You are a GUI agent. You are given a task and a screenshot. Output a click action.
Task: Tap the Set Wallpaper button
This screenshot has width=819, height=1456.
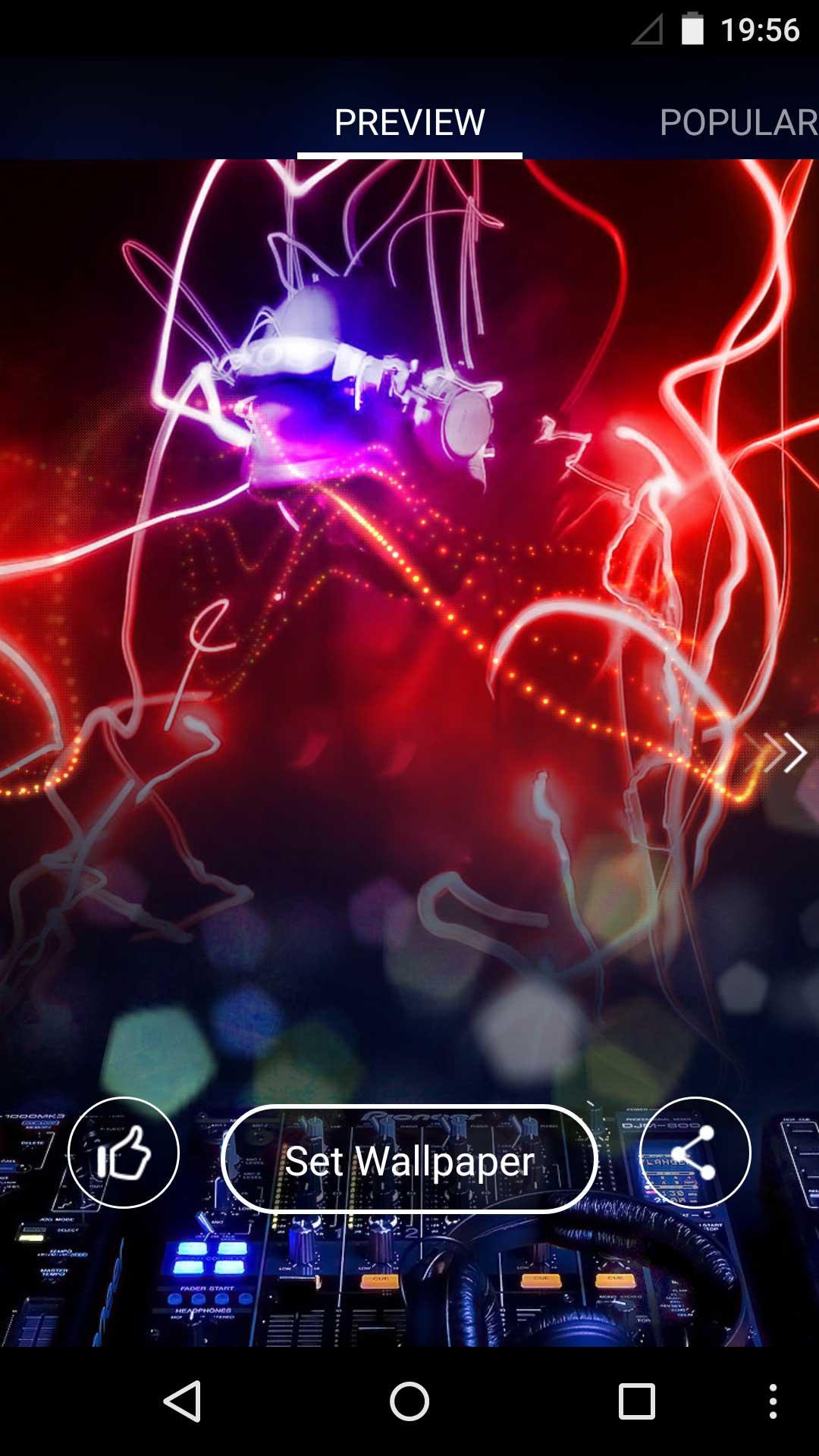tap(409, 1160)
